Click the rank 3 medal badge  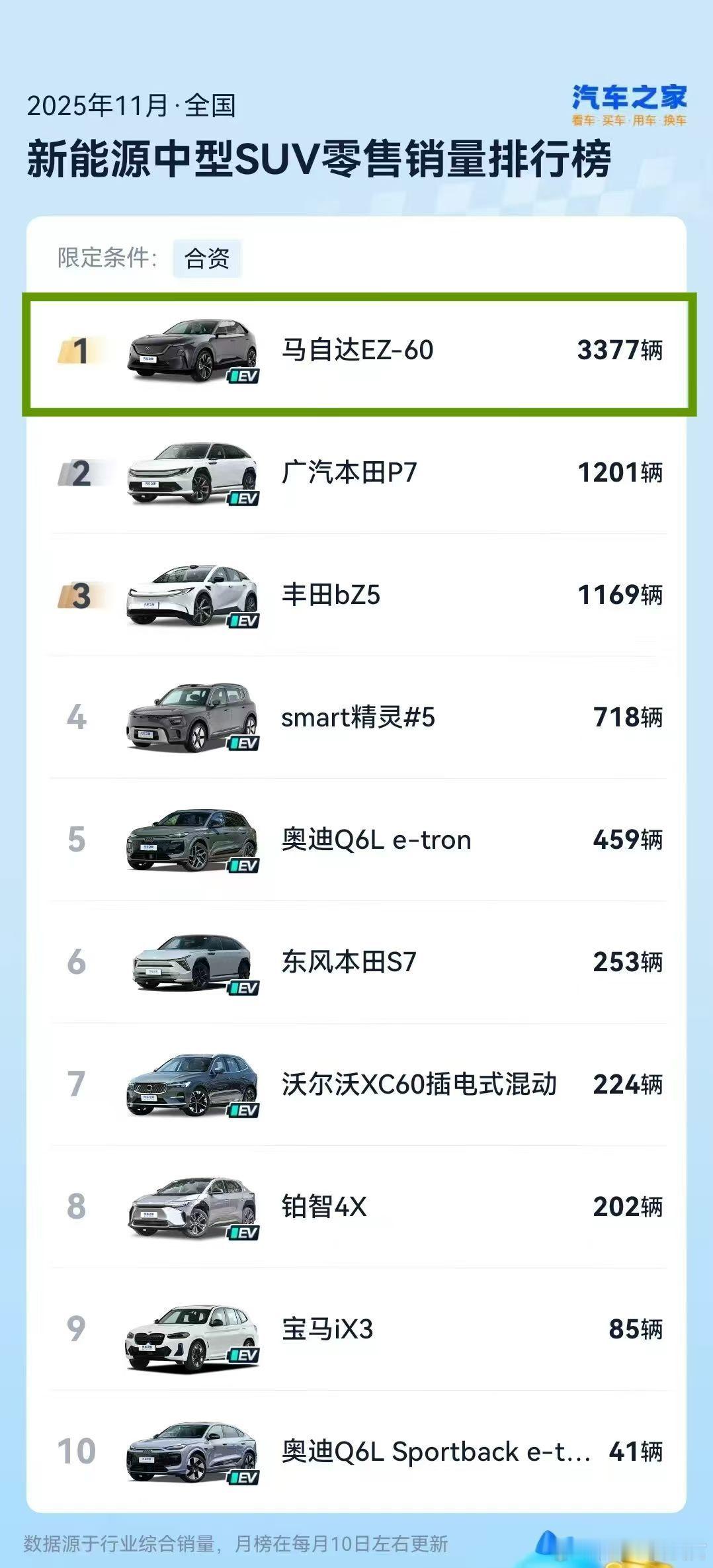click(x=79, y=595)
